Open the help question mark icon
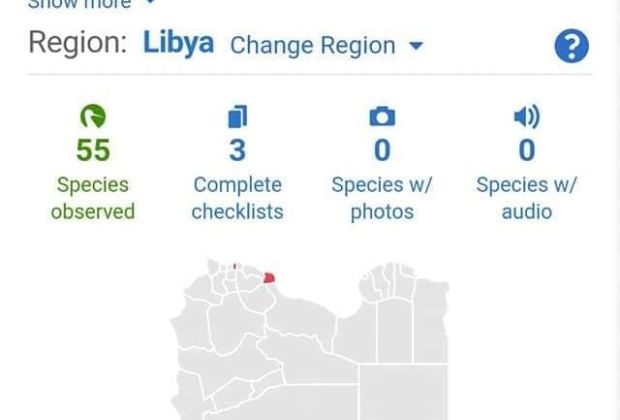The height and width of the screenshot is (420, 620). 571,46
